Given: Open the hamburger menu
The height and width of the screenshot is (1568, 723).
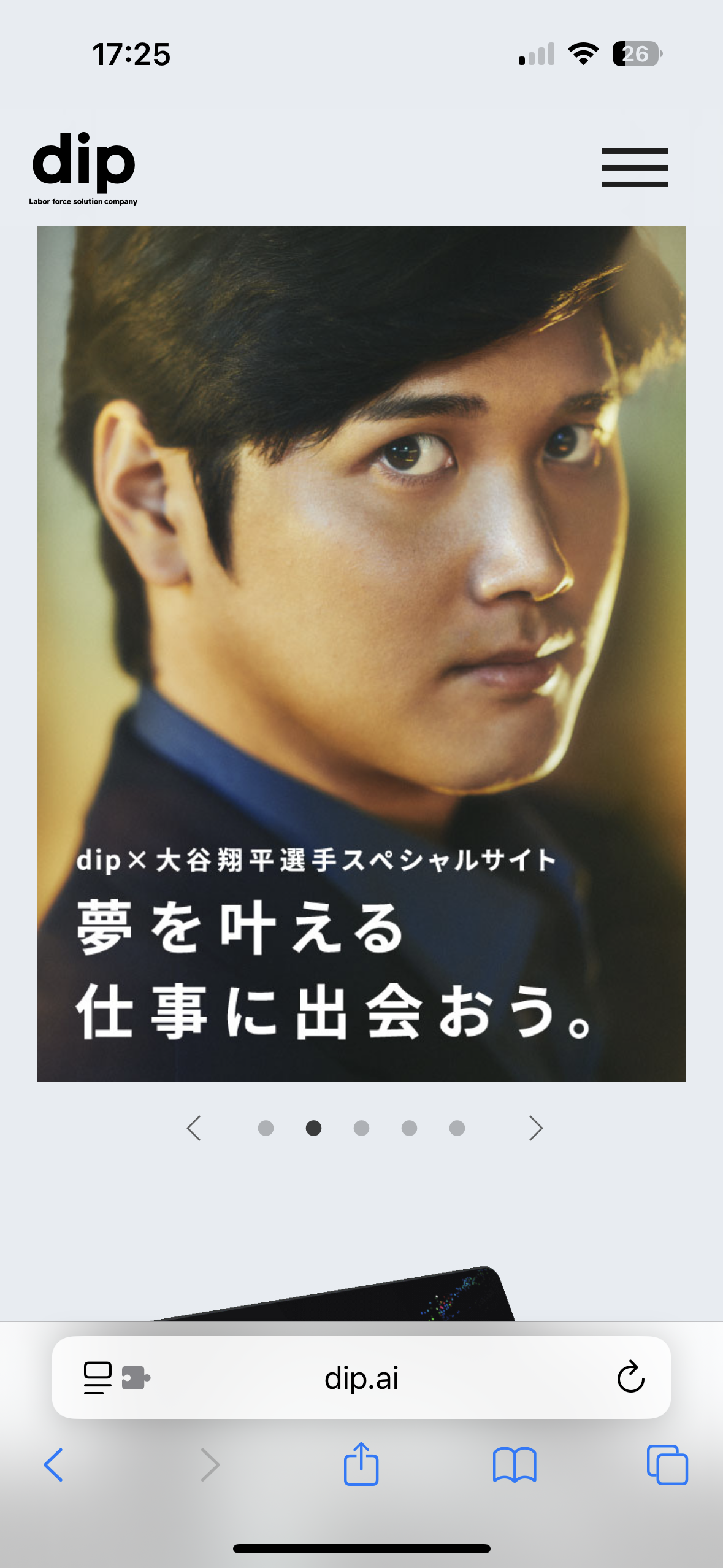Looking at the screenshot, I should click(x=634, y=167).
